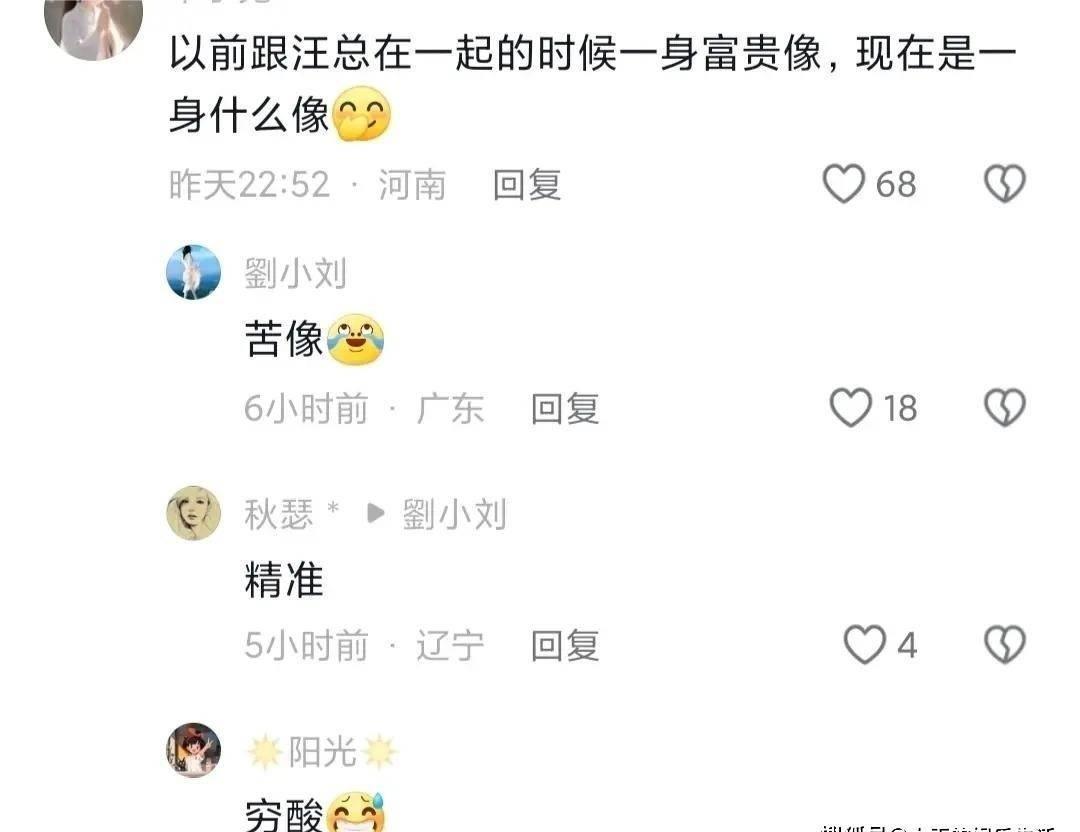Open 秋瑟's profile avatar
Screen dimensions: 1080x832
[193, 514]
